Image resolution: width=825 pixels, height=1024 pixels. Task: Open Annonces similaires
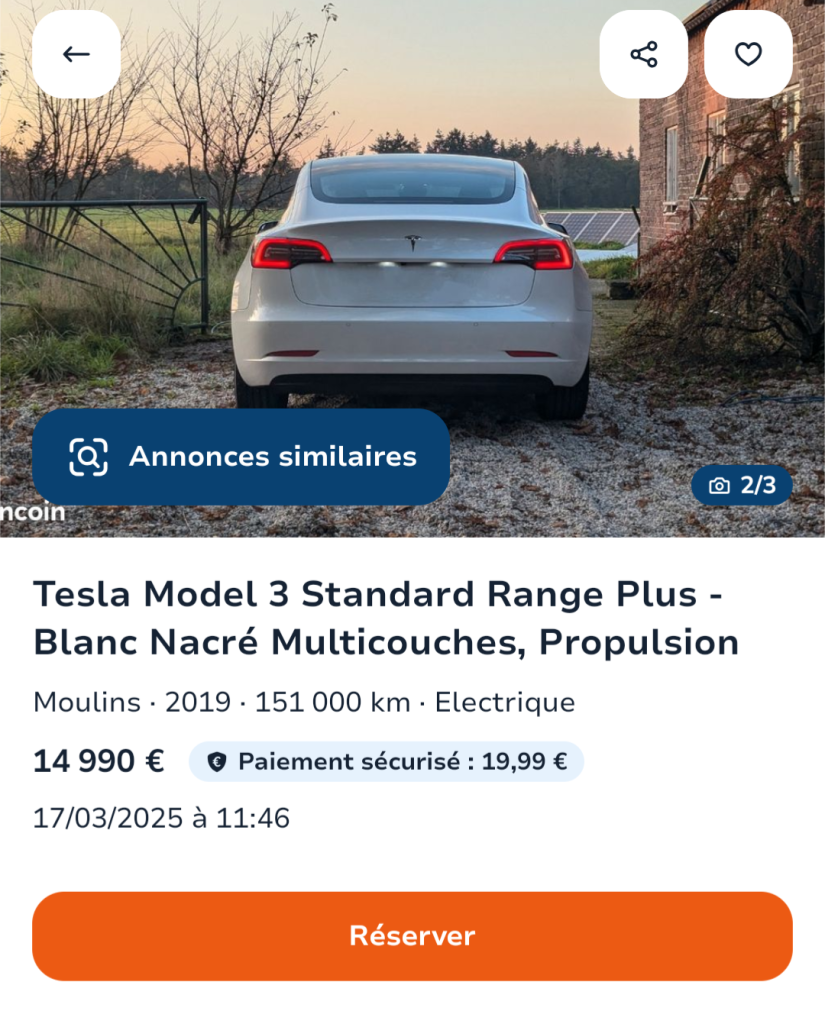tap(241, 457)
